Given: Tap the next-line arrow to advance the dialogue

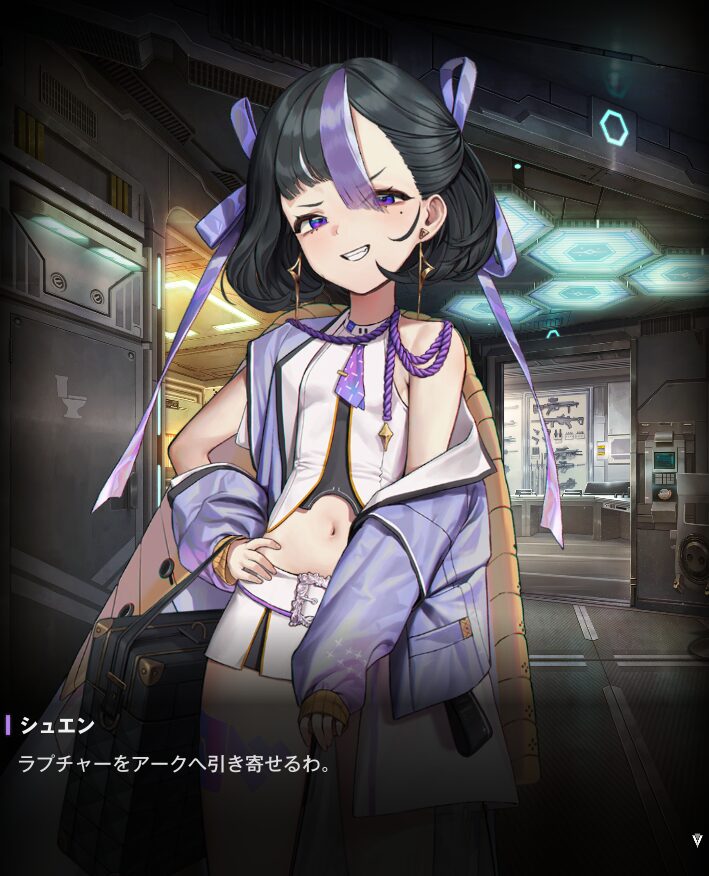Looking at the screenshot, I should pos(696,841).
